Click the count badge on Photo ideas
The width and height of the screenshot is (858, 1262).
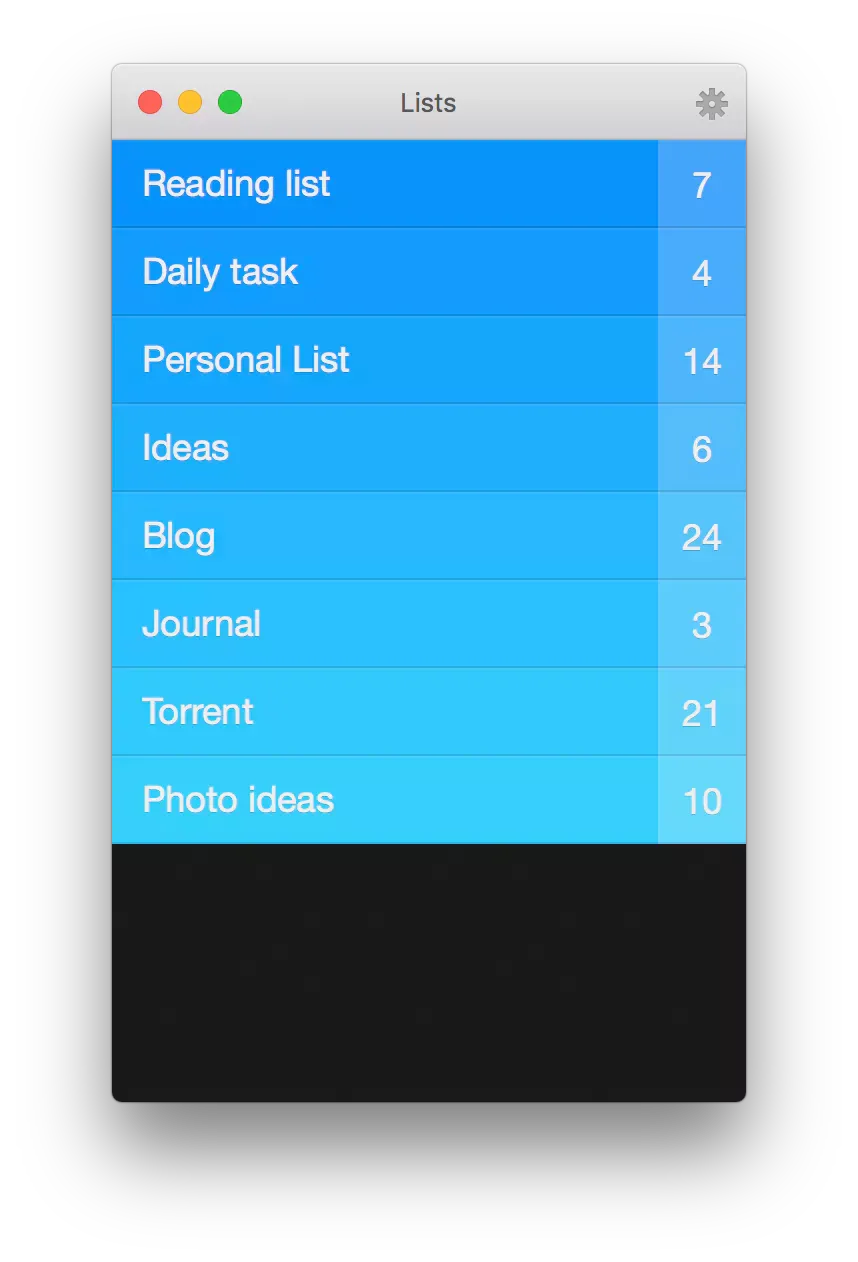(701, 799)
